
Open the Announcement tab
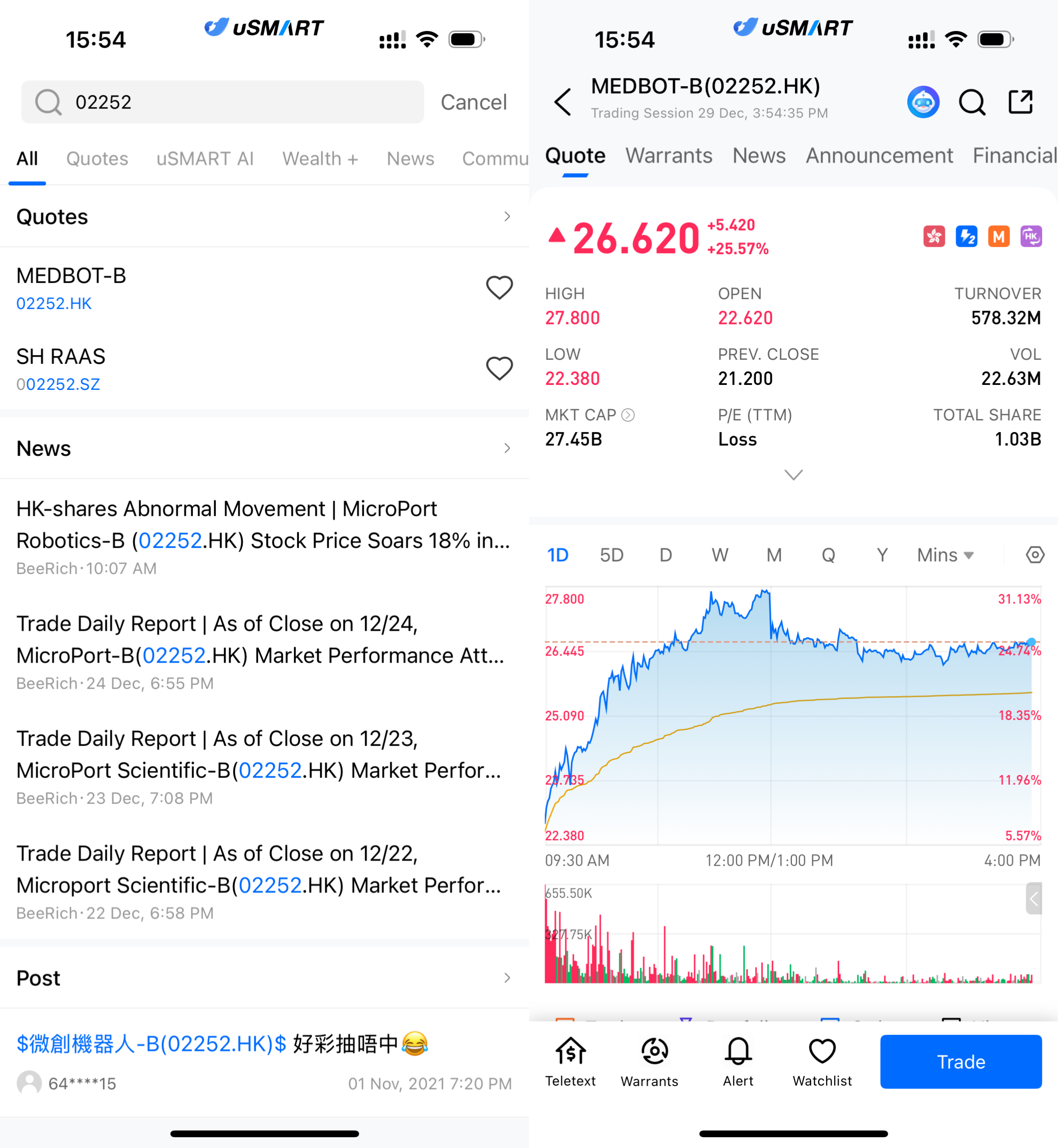[x=879, y=156]
